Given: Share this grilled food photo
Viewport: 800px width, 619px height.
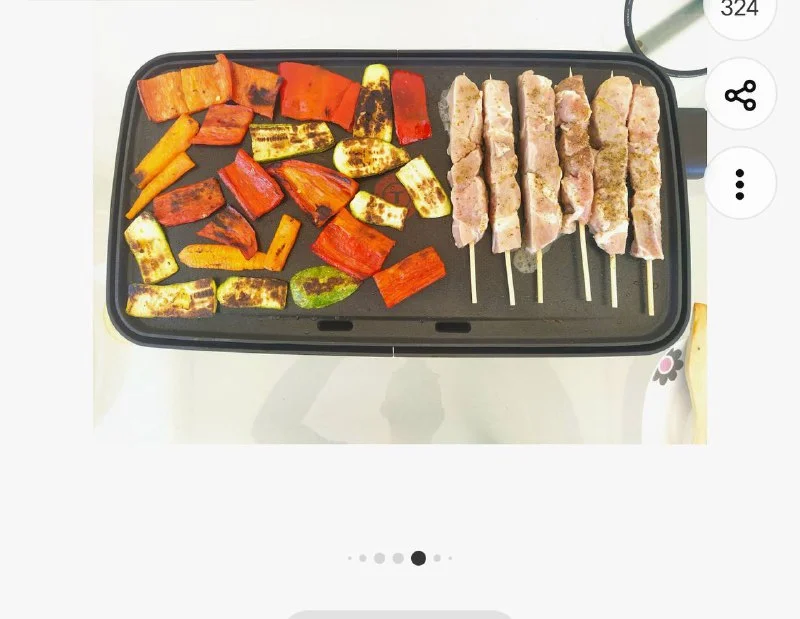Looking at the screenshot, I should [x=740, y=95].
